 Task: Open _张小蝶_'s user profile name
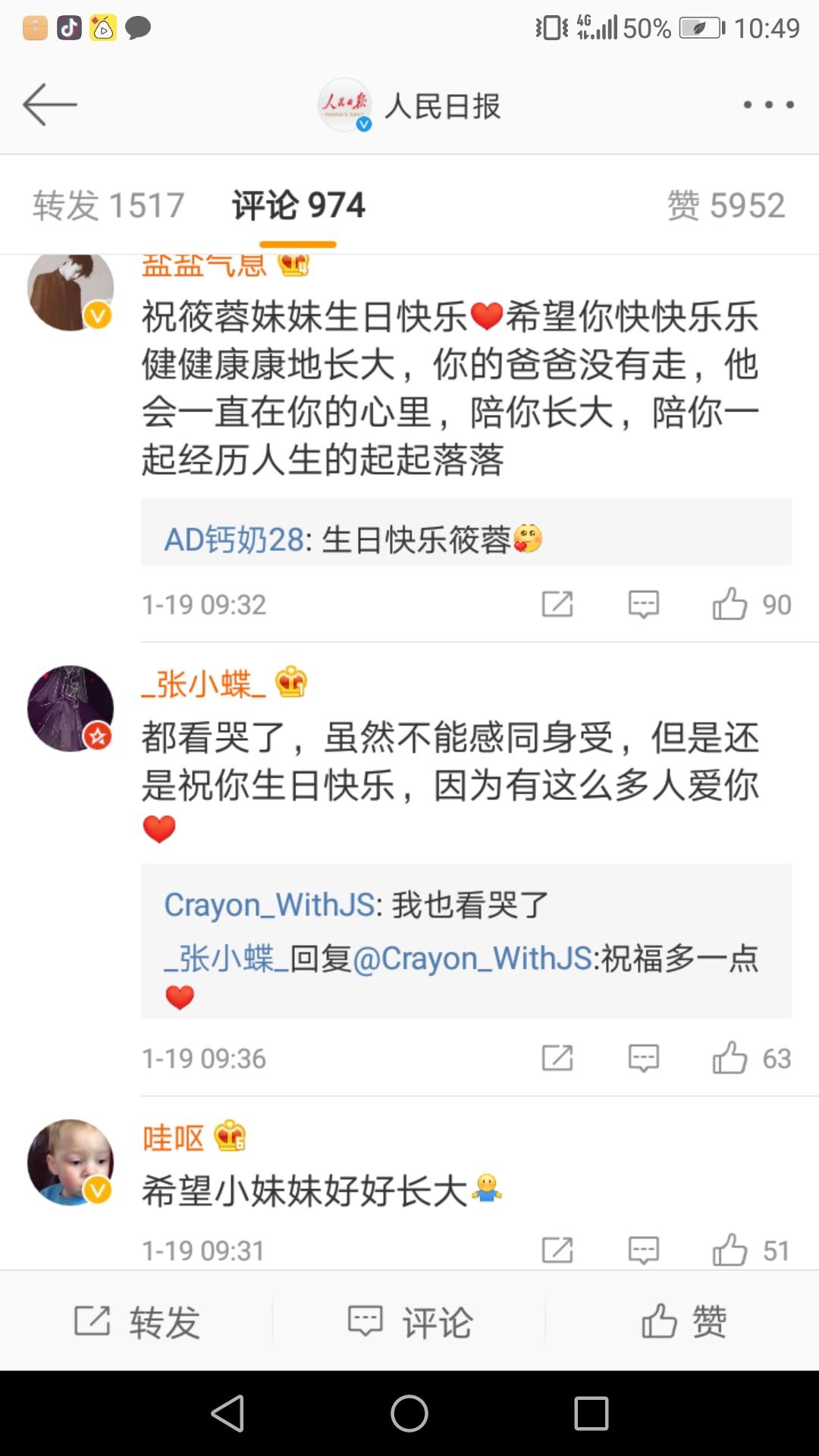[x=204, y=684]
